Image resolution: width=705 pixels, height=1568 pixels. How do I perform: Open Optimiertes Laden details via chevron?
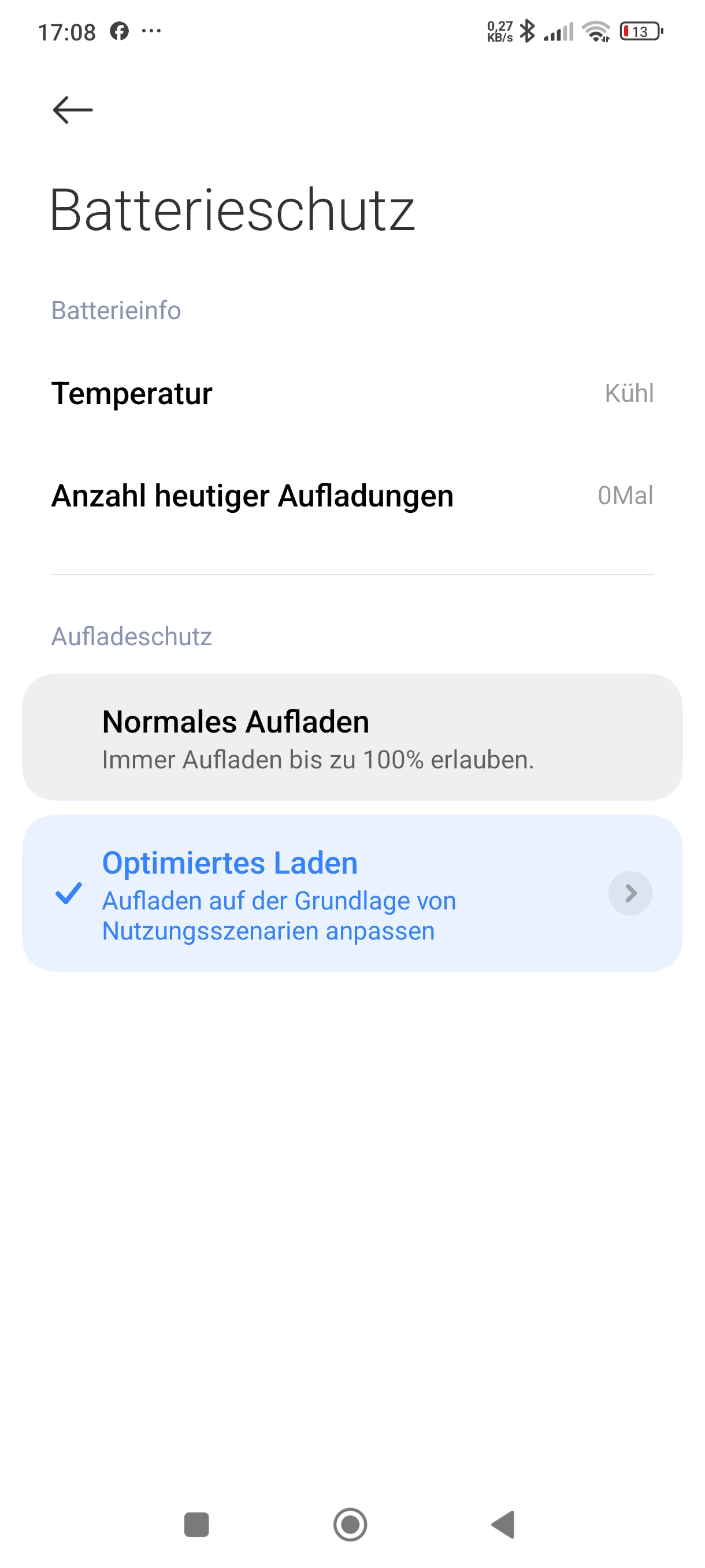(x=630, y=893)
